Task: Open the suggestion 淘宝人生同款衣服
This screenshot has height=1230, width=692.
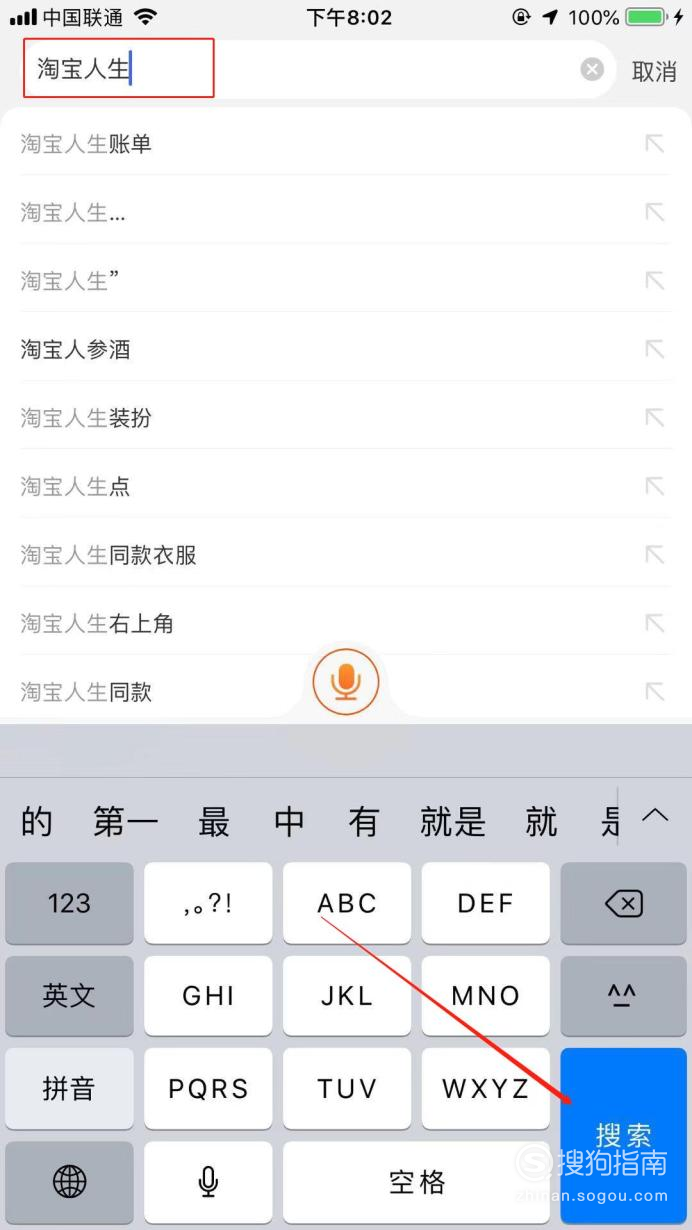Action: (345, 555)
